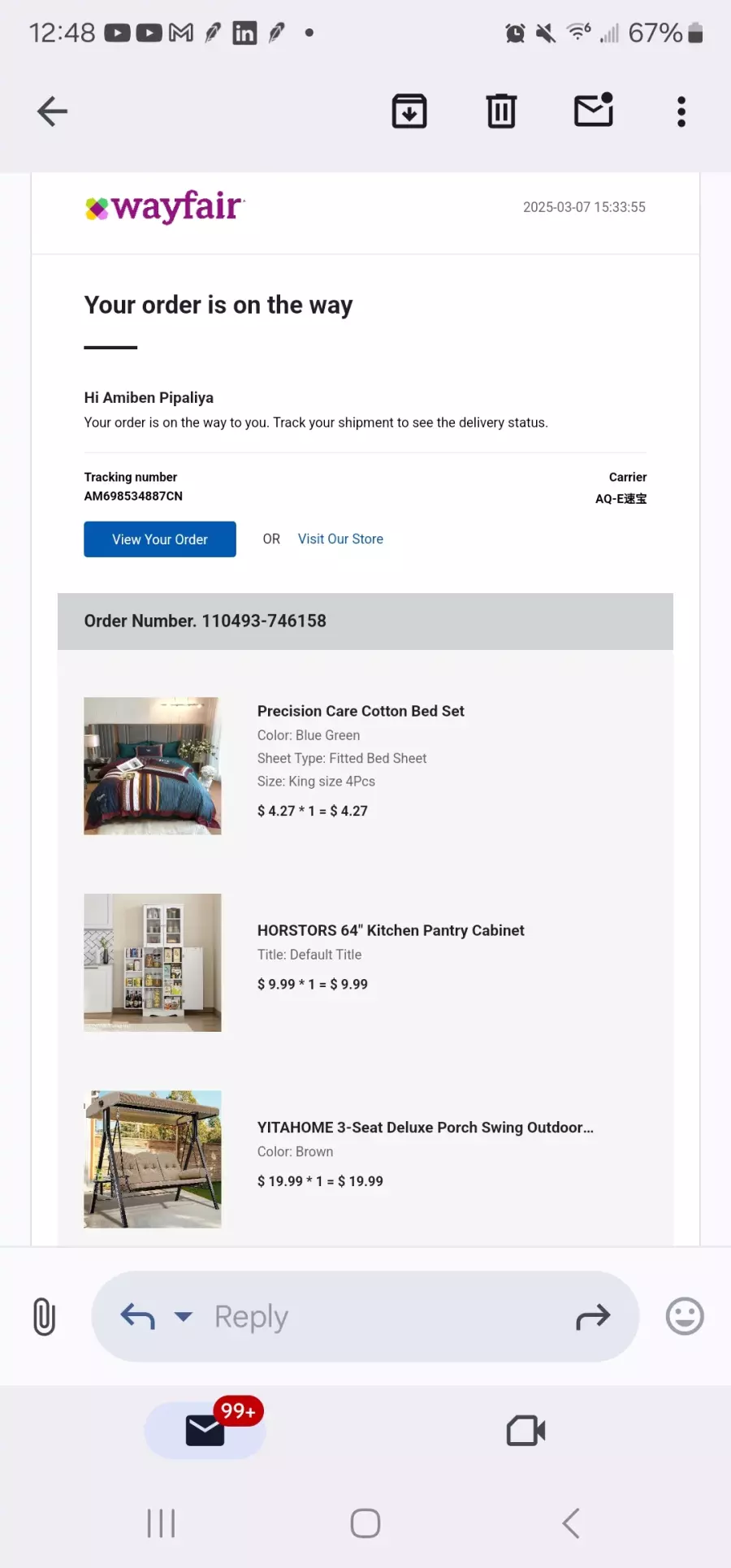Forward this email
731x1568 pixels.
(x=593, y=1316)
